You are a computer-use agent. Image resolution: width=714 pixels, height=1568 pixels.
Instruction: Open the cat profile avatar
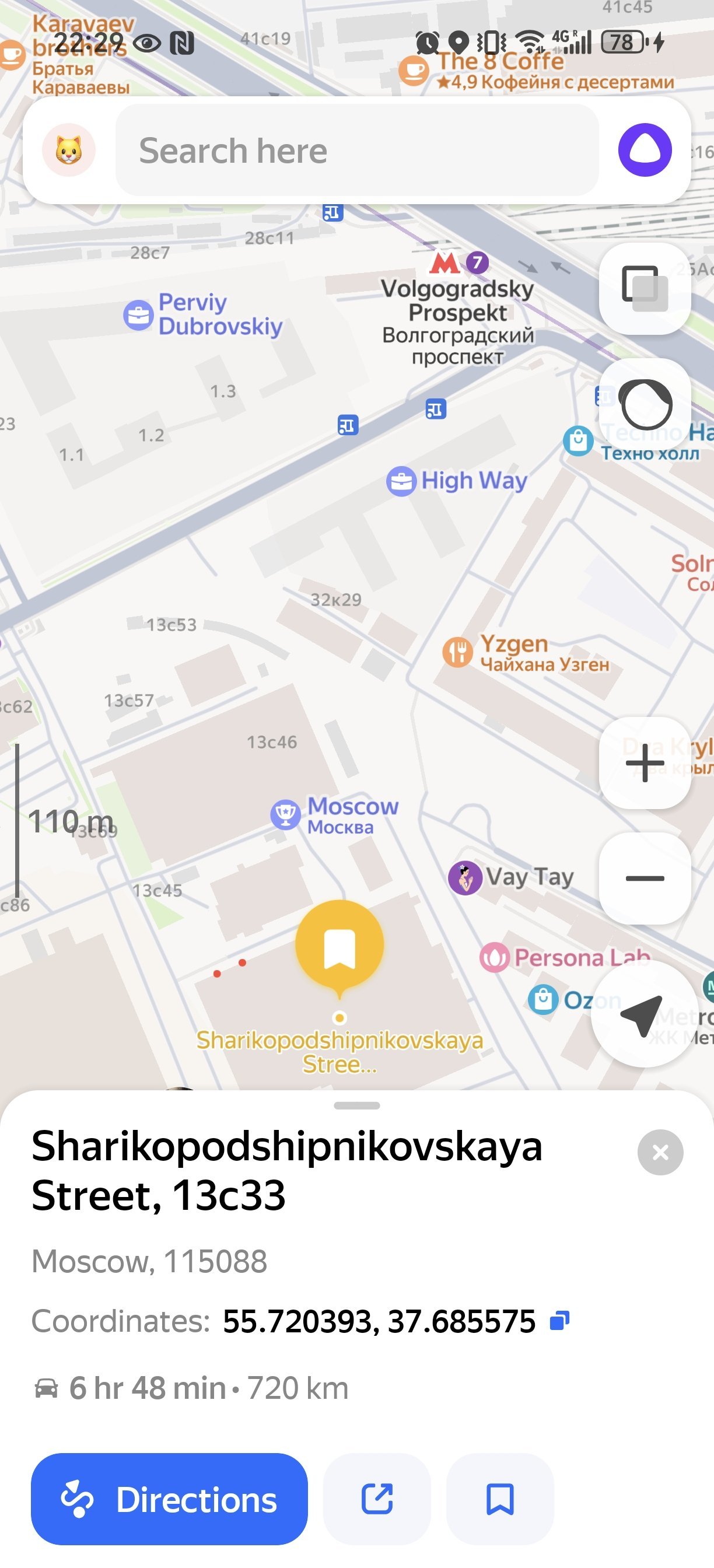click(68, 150)
